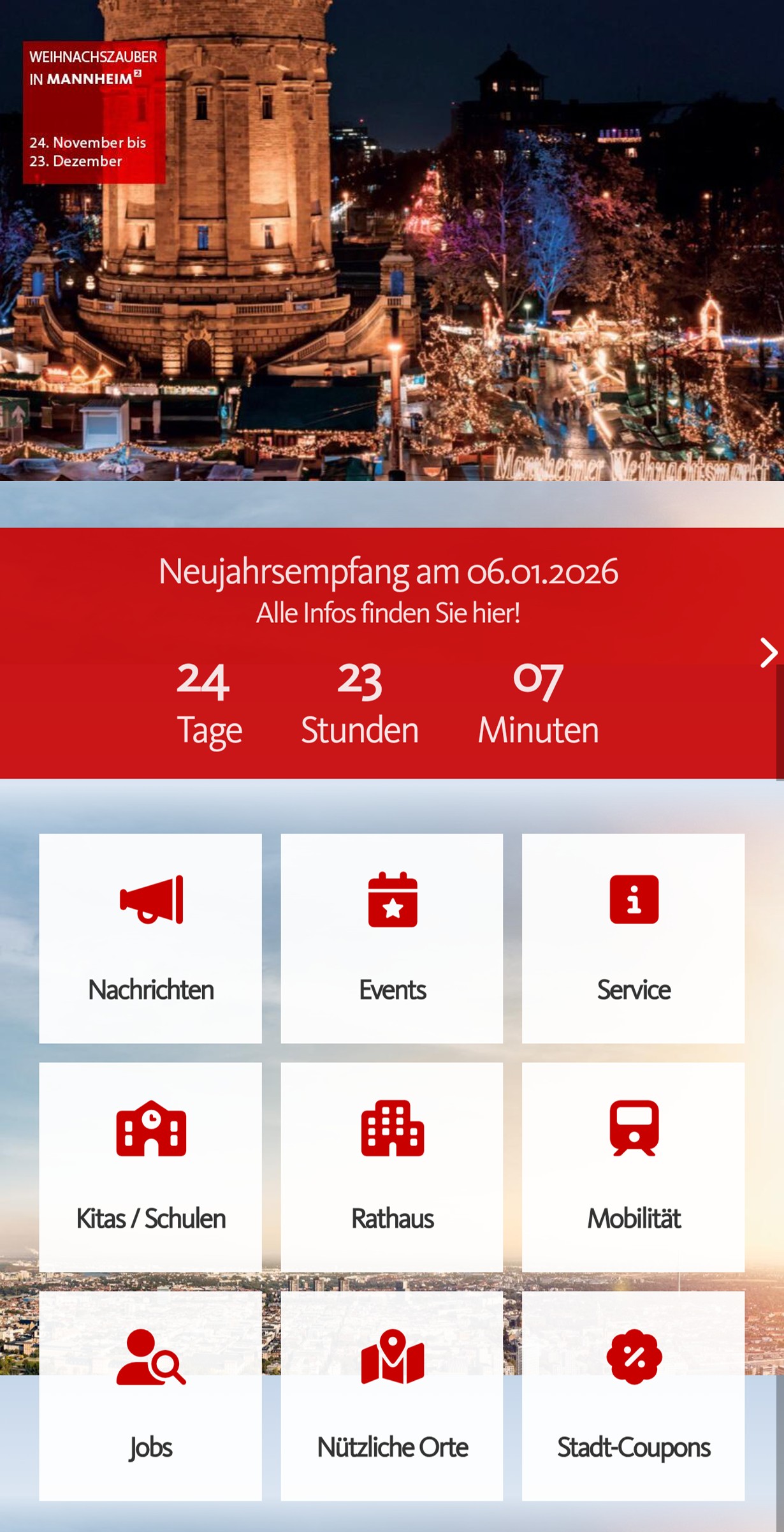
Task: Tap the next arrow on the Neujahrsempfang banner
Action: (x=769, y=652)
